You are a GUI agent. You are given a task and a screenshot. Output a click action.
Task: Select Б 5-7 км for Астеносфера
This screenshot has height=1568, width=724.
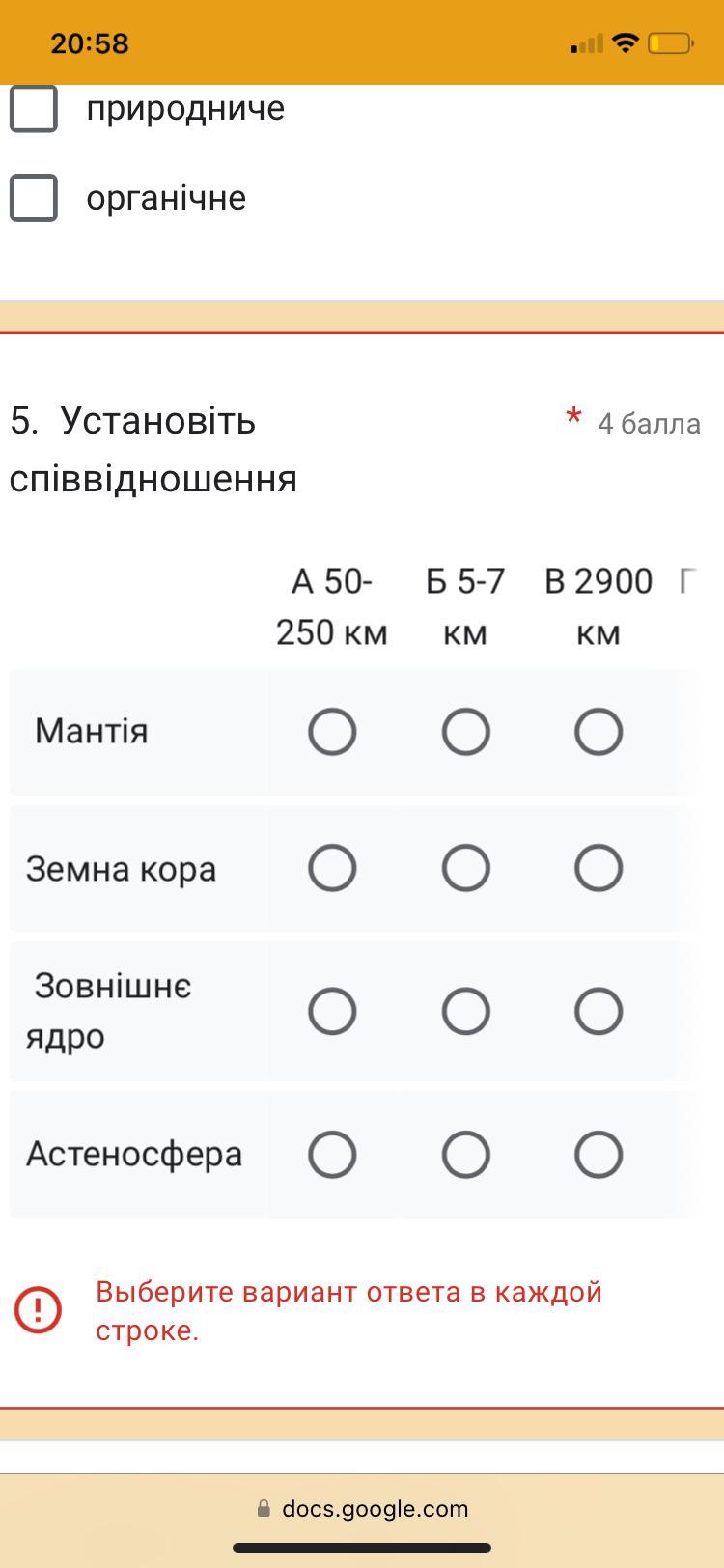(x=465, y=1154)
